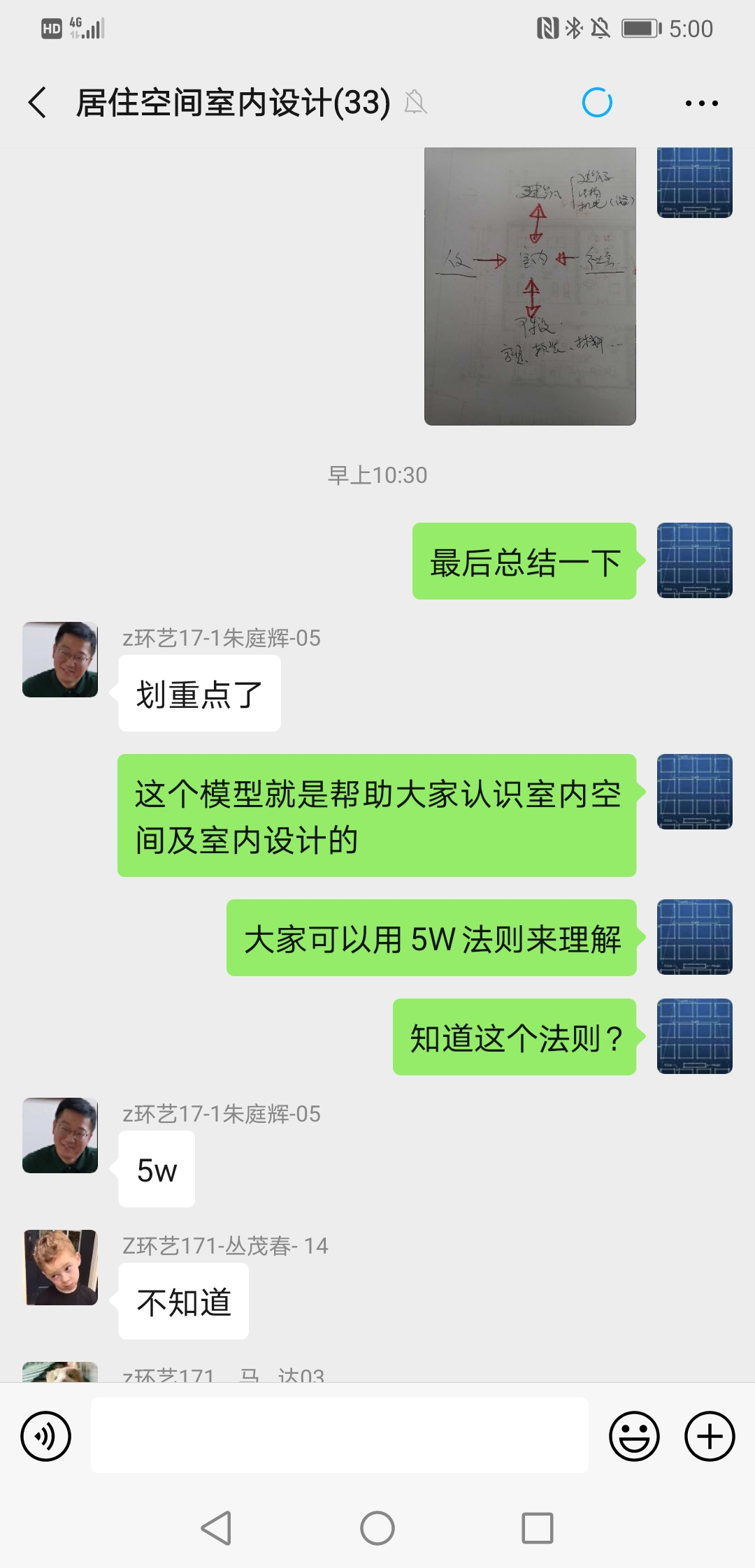View 朱庭辉's avatar beside 划重点了
The image size is (755, 1568).
pyautogui.click(x=60, y=660)
